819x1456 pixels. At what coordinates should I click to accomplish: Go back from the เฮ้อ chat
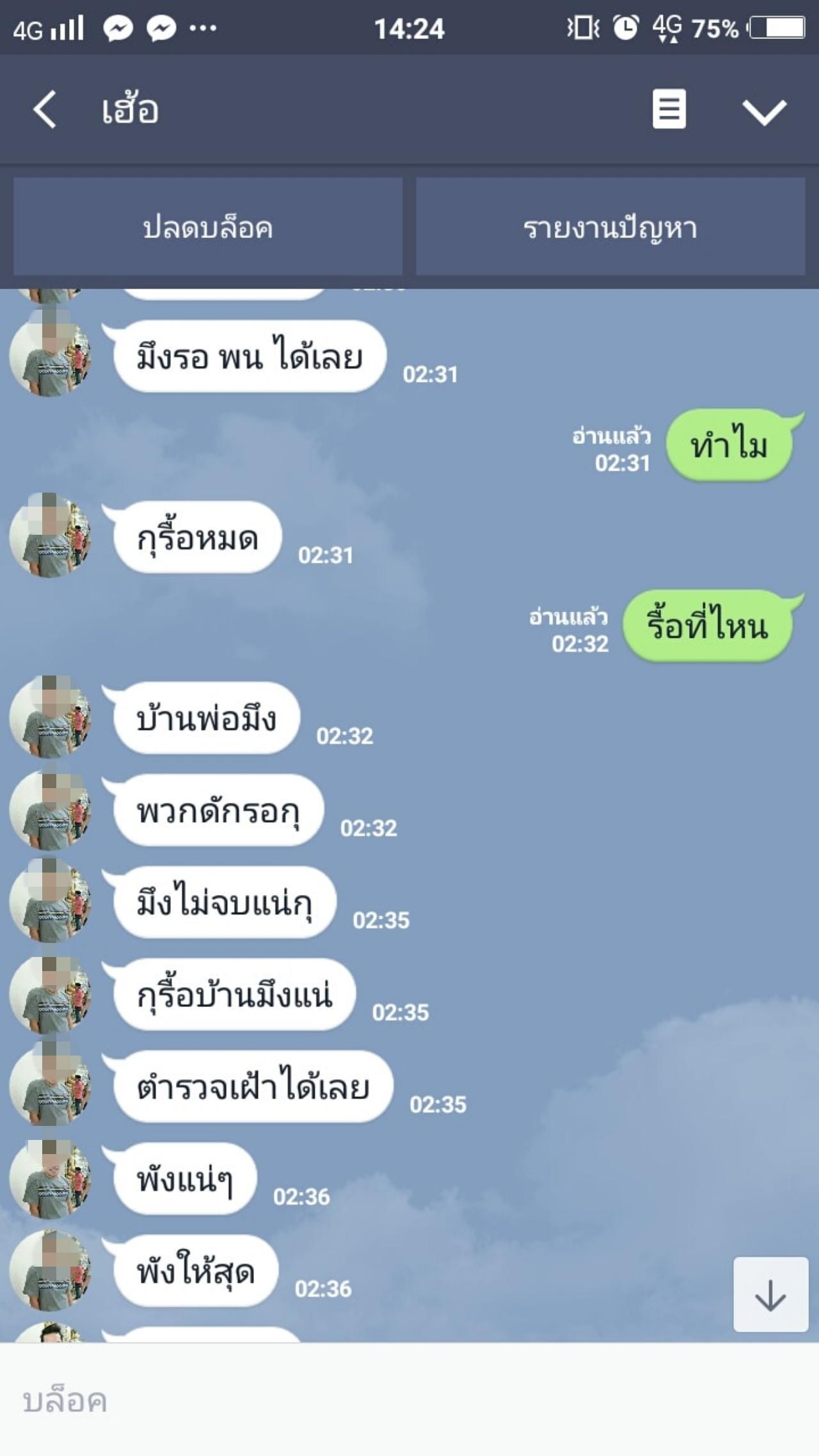(x=45, y=109)
